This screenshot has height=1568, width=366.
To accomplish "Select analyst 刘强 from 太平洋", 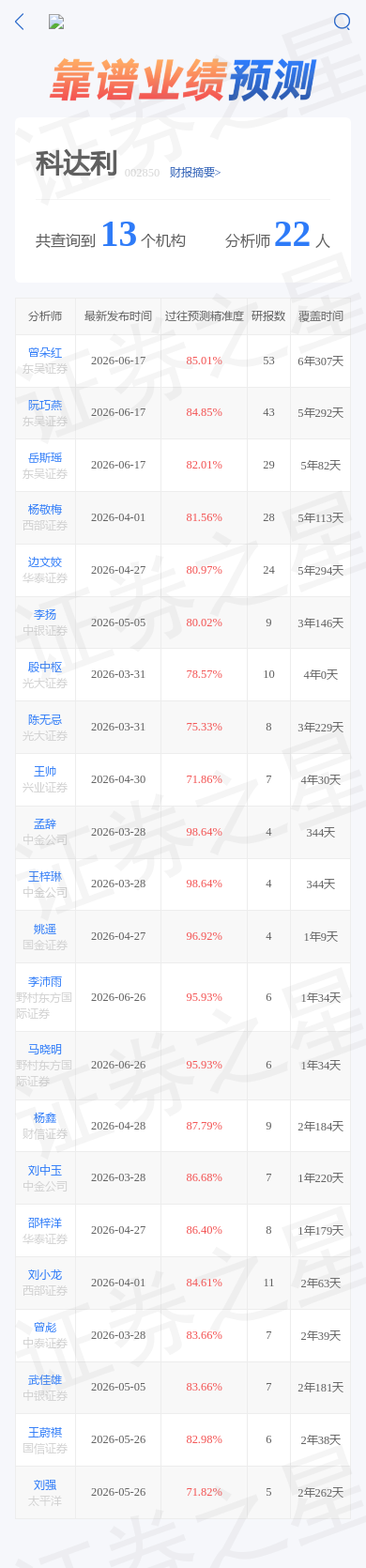I will (x=45, y=1484).
